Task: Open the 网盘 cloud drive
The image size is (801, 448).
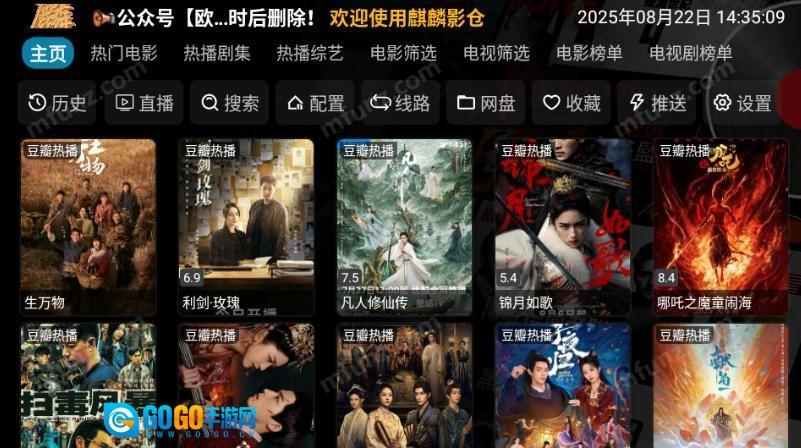Action: [487, 102]
